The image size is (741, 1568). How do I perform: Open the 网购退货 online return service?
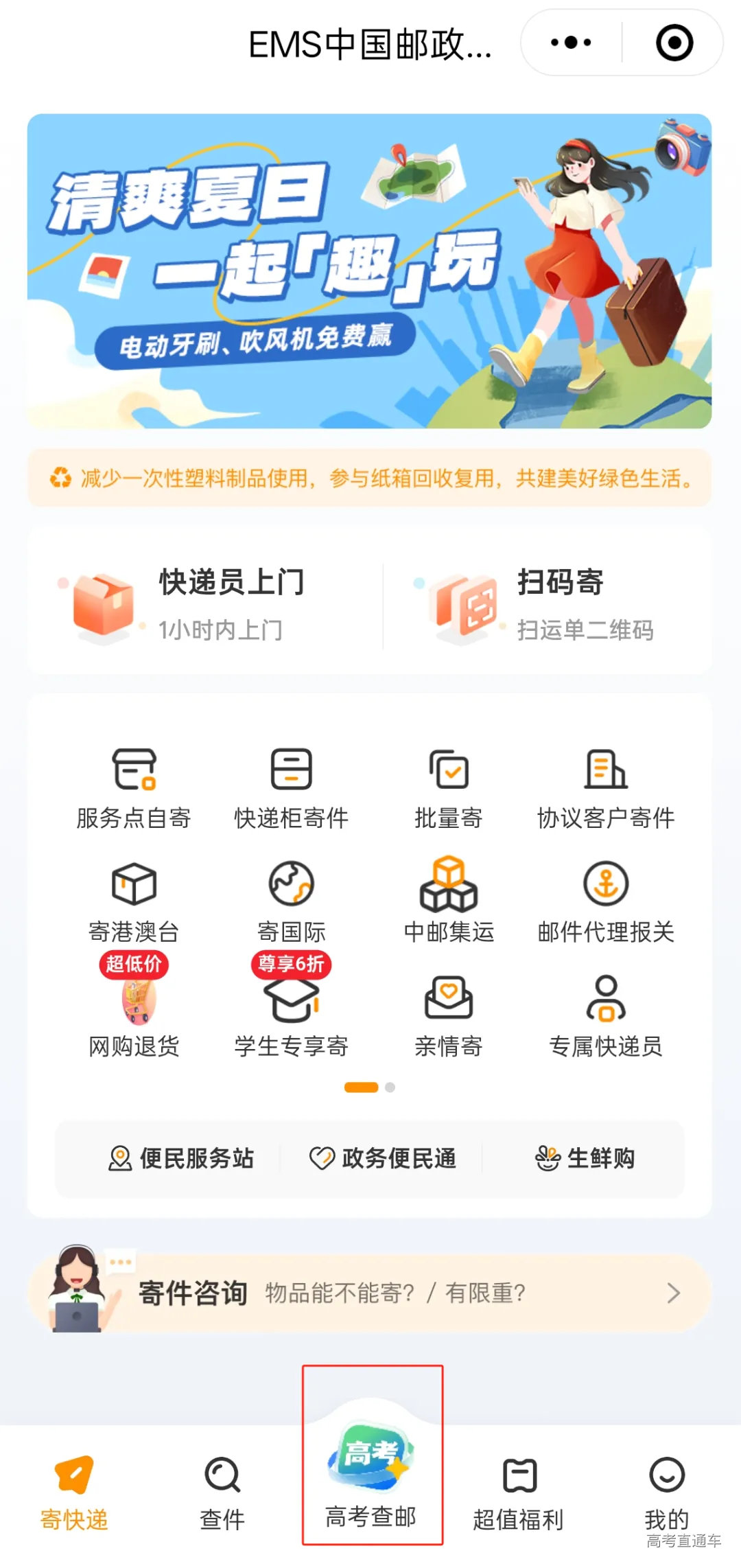135,1016
